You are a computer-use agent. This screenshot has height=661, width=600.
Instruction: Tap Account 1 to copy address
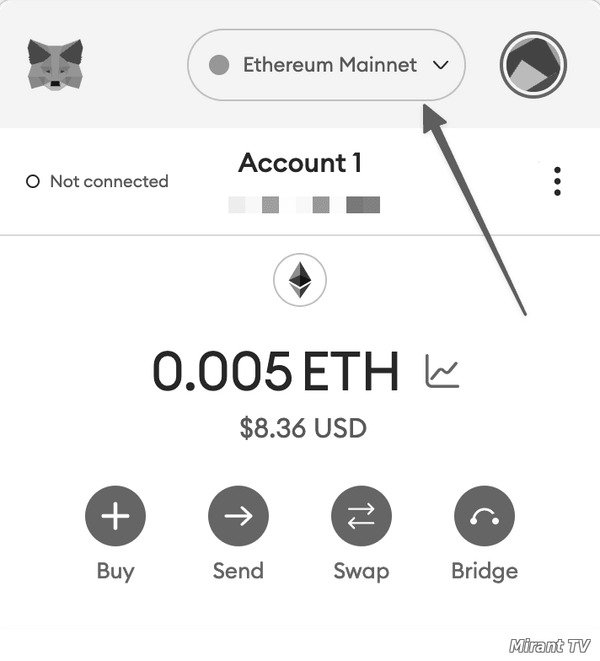point(300,163)
